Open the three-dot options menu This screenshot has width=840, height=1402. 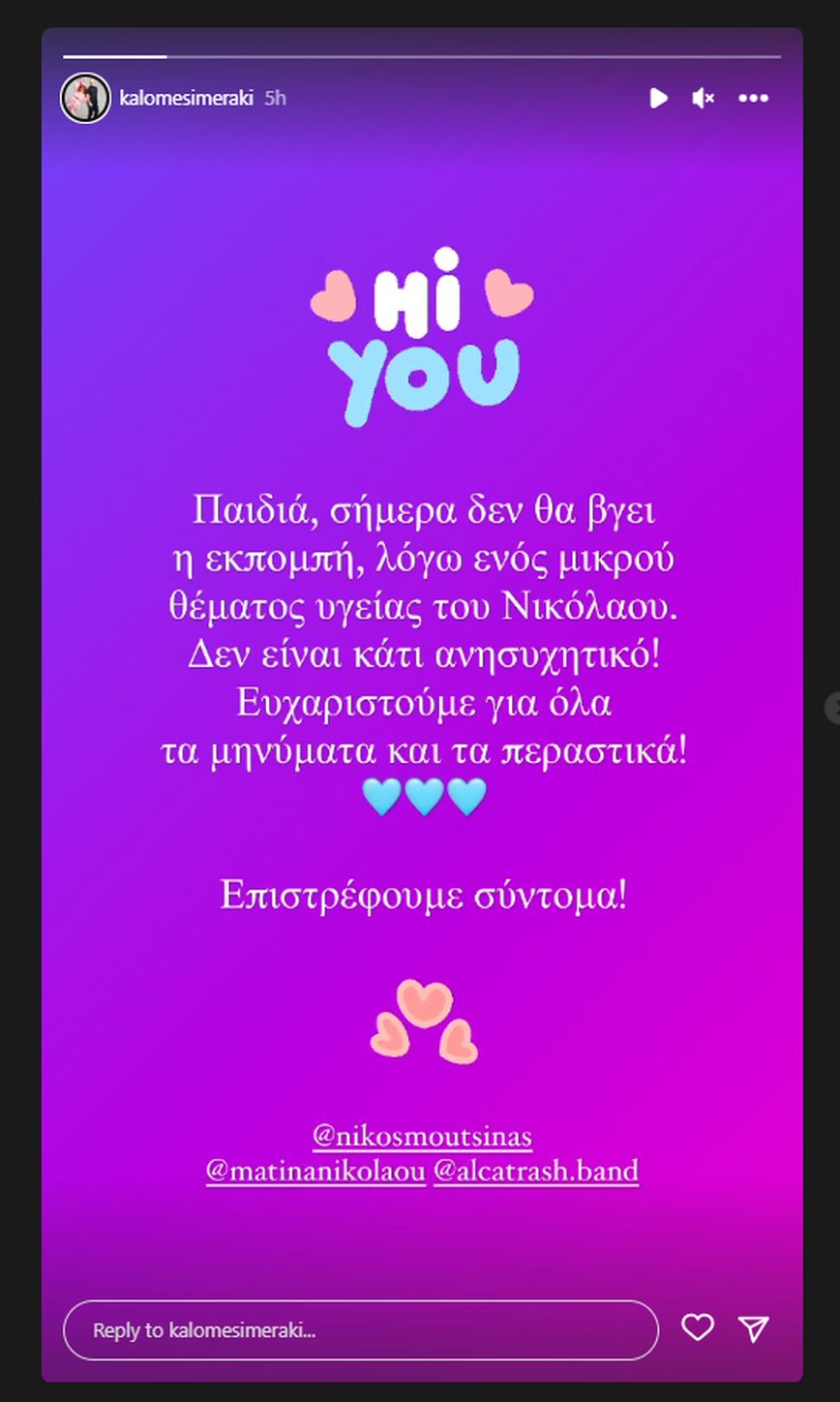pyautogui.click(x=753, y=98)
